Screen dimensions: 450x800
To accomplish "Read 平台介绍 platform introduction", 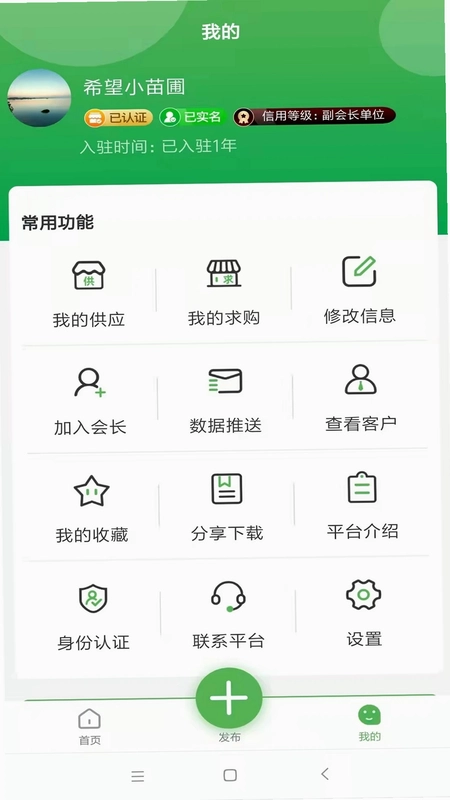I will (x=362, y=506).
